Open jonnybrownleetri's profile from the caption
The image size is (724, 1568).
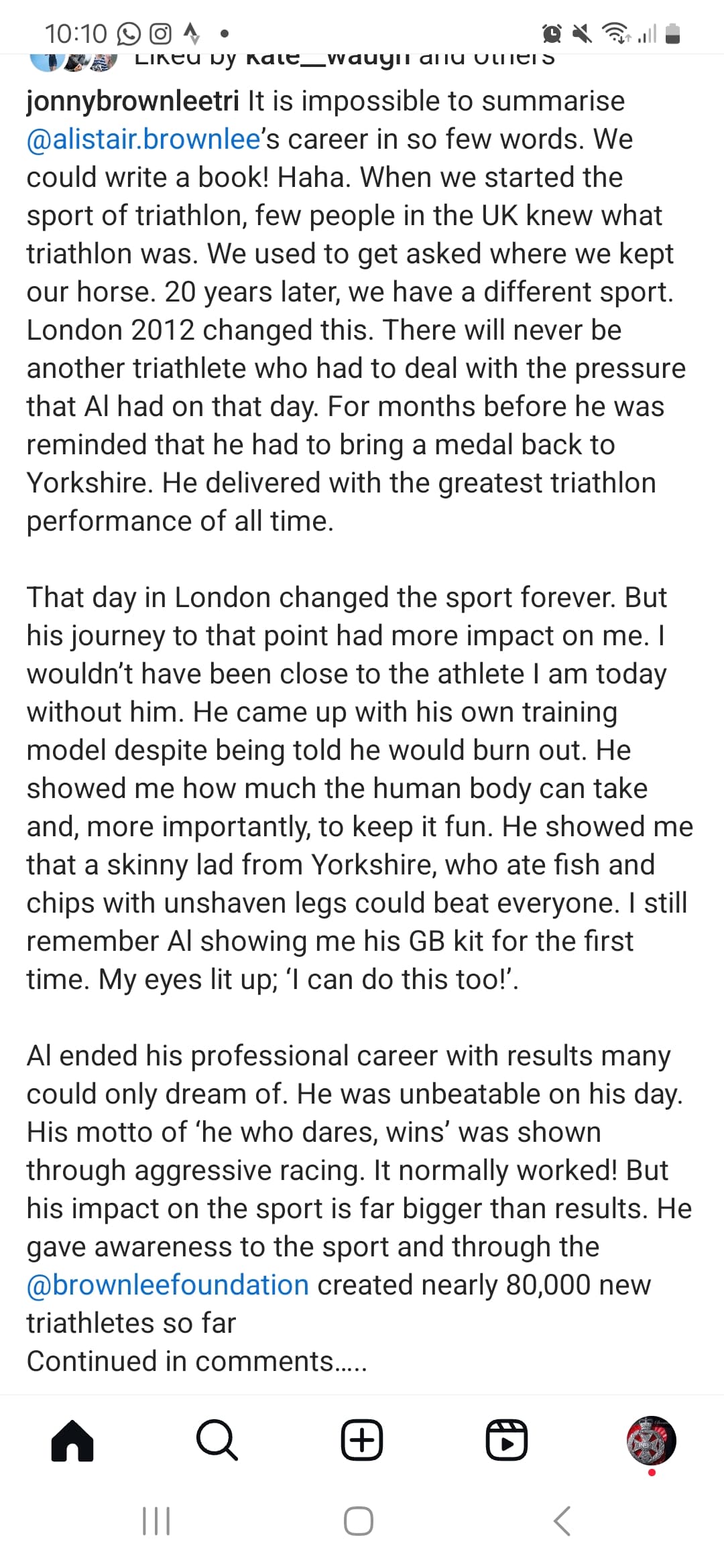[x=133, y=102]
